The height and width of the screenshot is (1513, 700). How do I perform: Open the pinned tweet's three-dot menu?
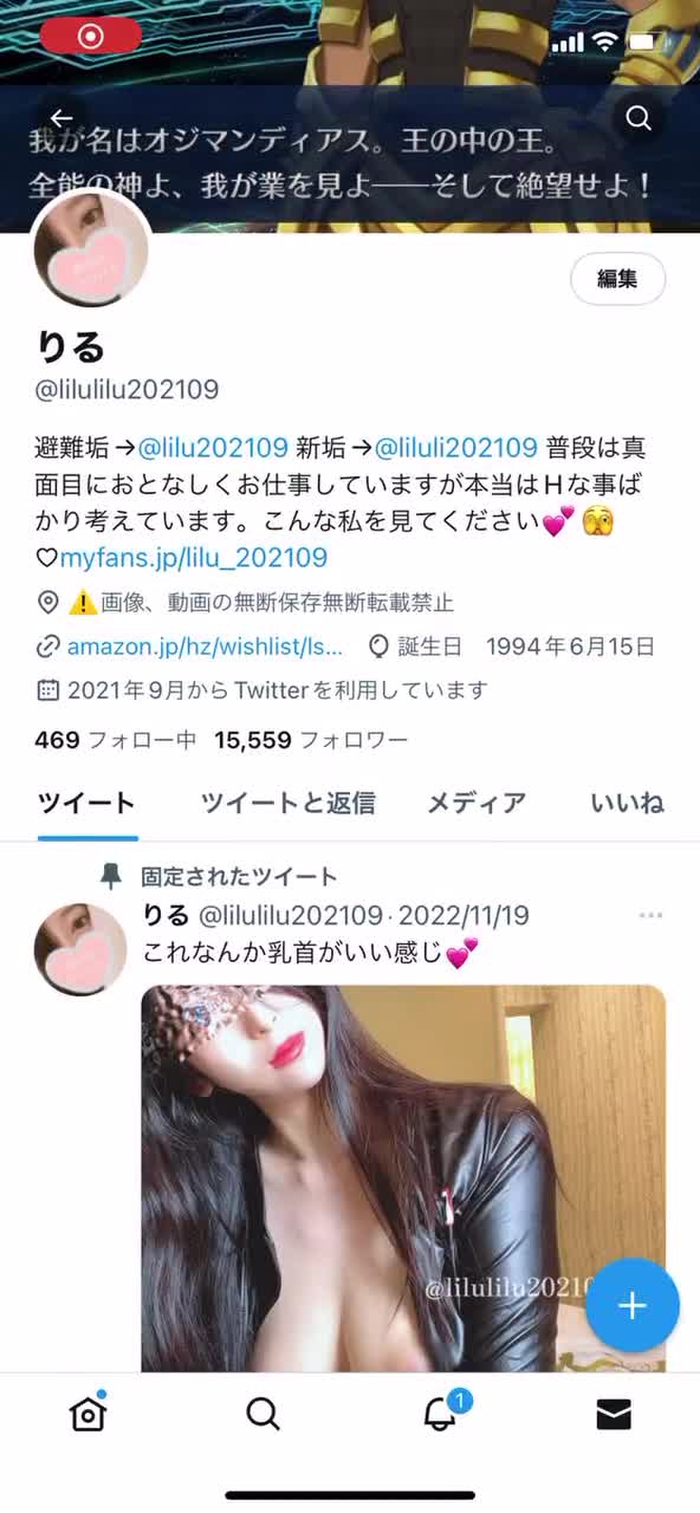650,915
